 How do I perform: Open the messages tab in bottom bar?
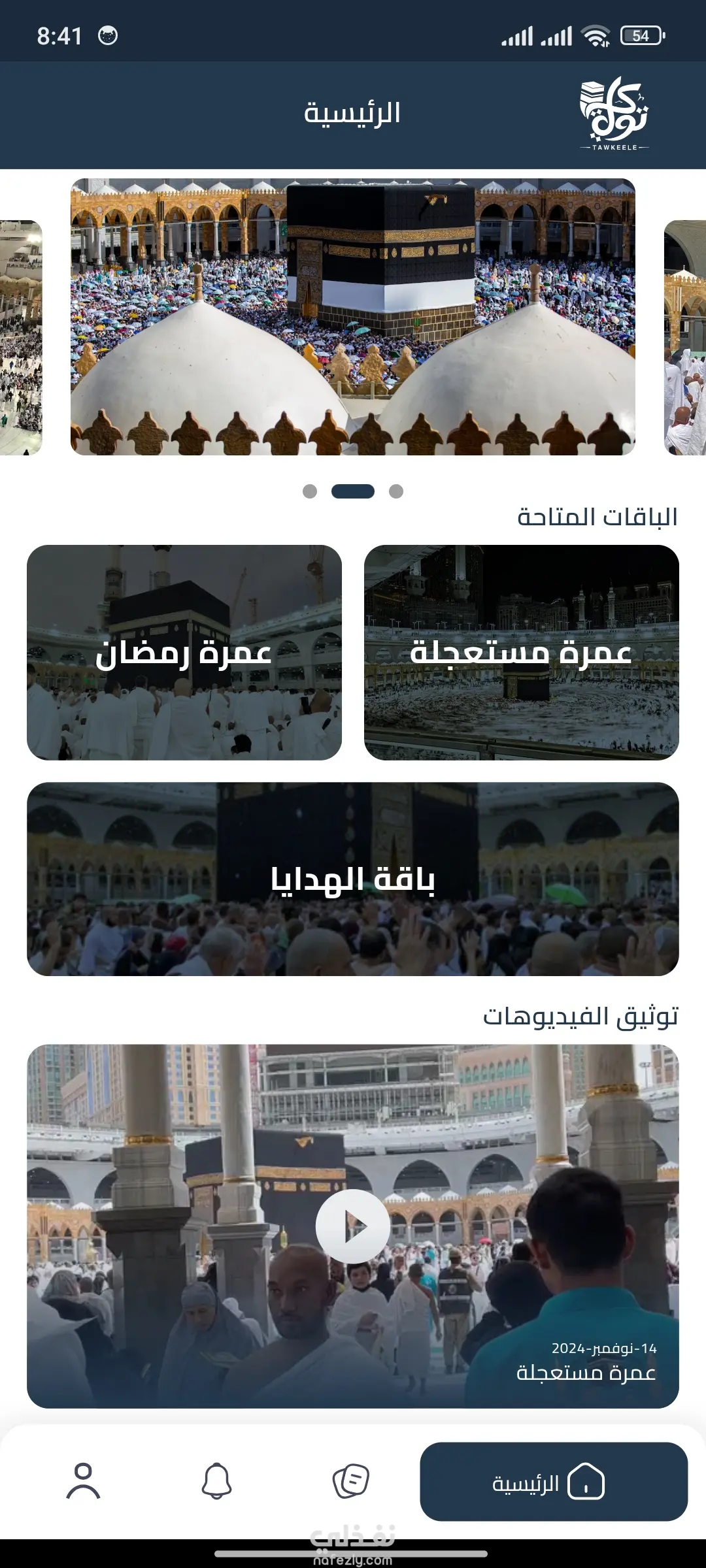351,1481
